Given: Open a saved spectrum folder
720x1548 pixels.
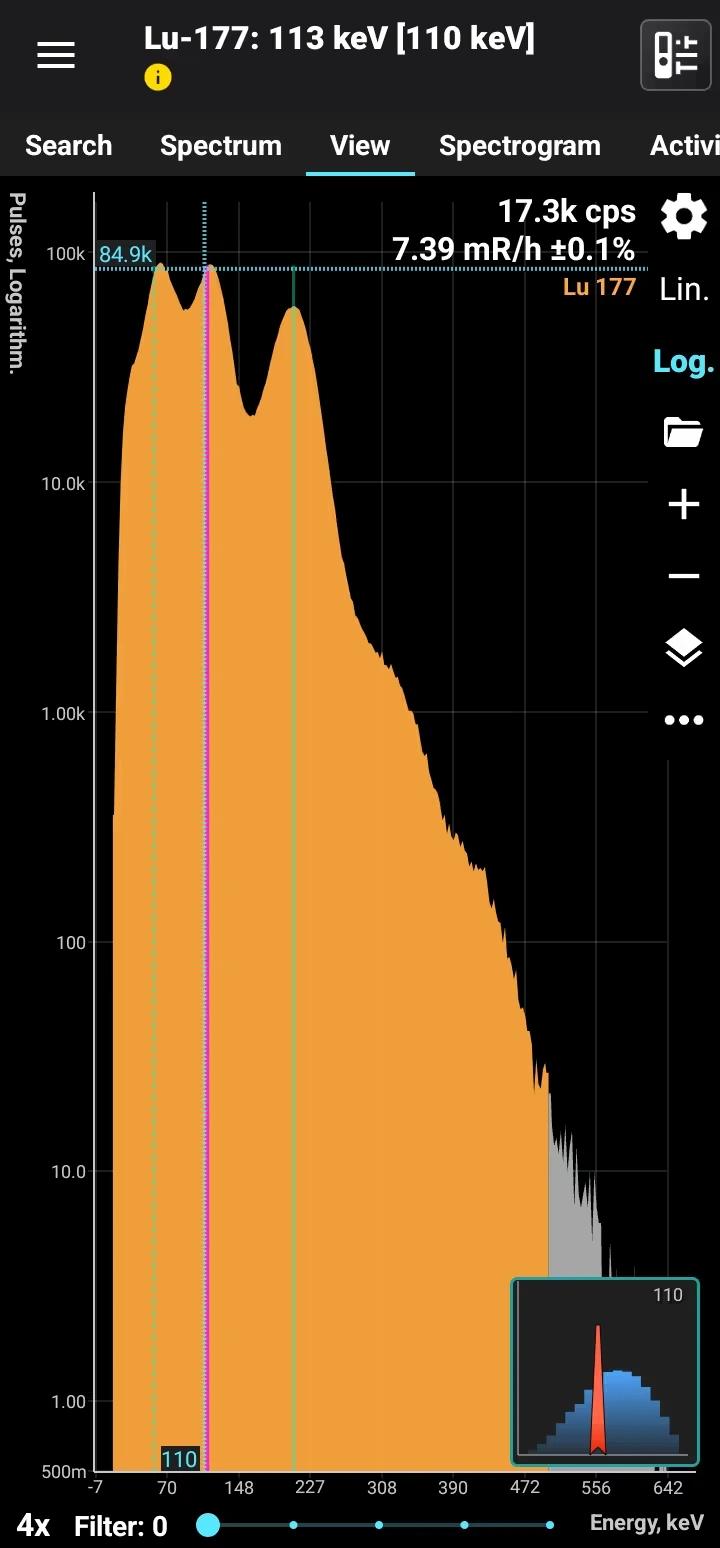Looking at the screenshot, I should (684, 433).
